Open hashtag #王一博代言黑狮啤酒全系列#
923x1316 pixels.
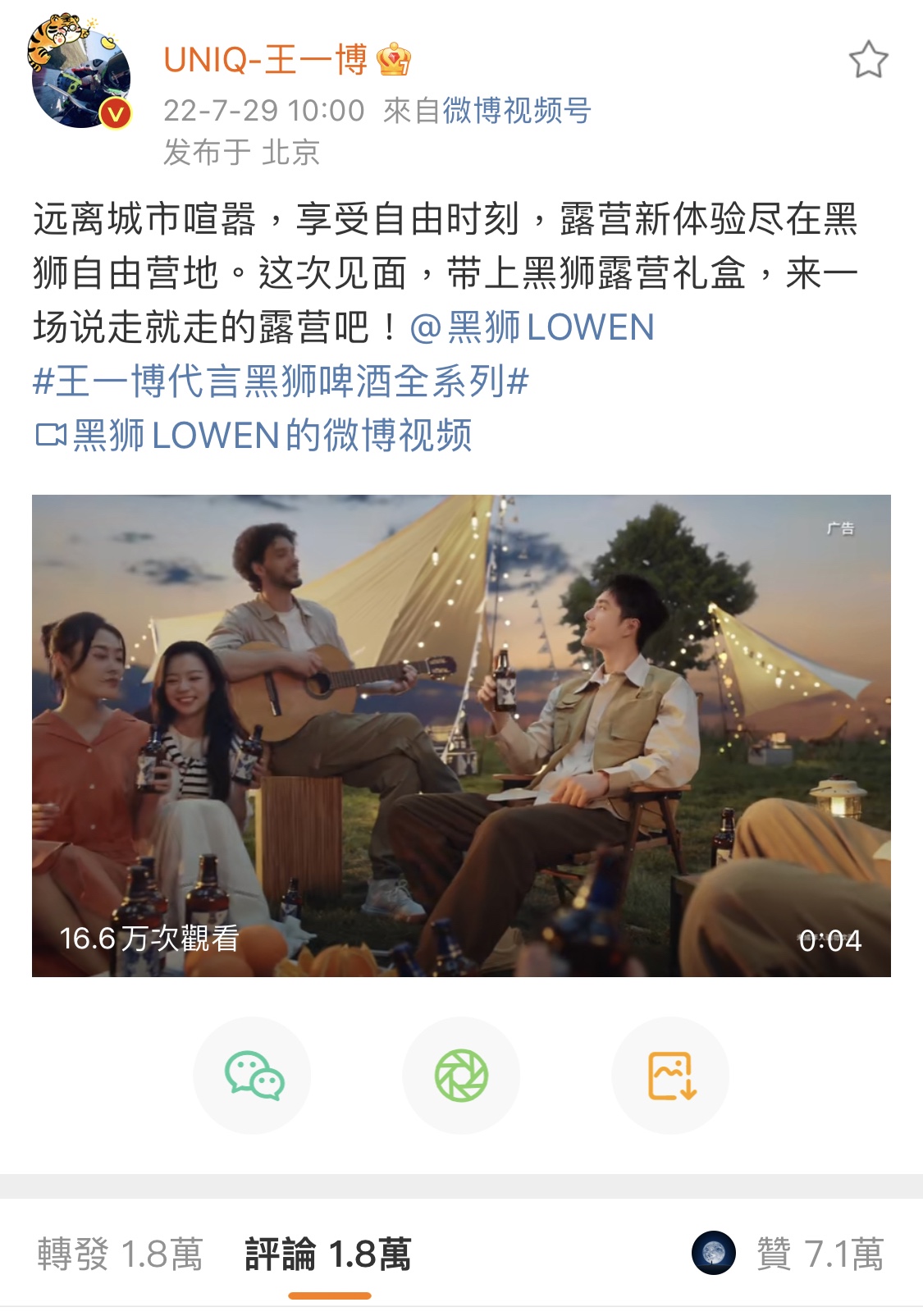(x=281, y=382)
